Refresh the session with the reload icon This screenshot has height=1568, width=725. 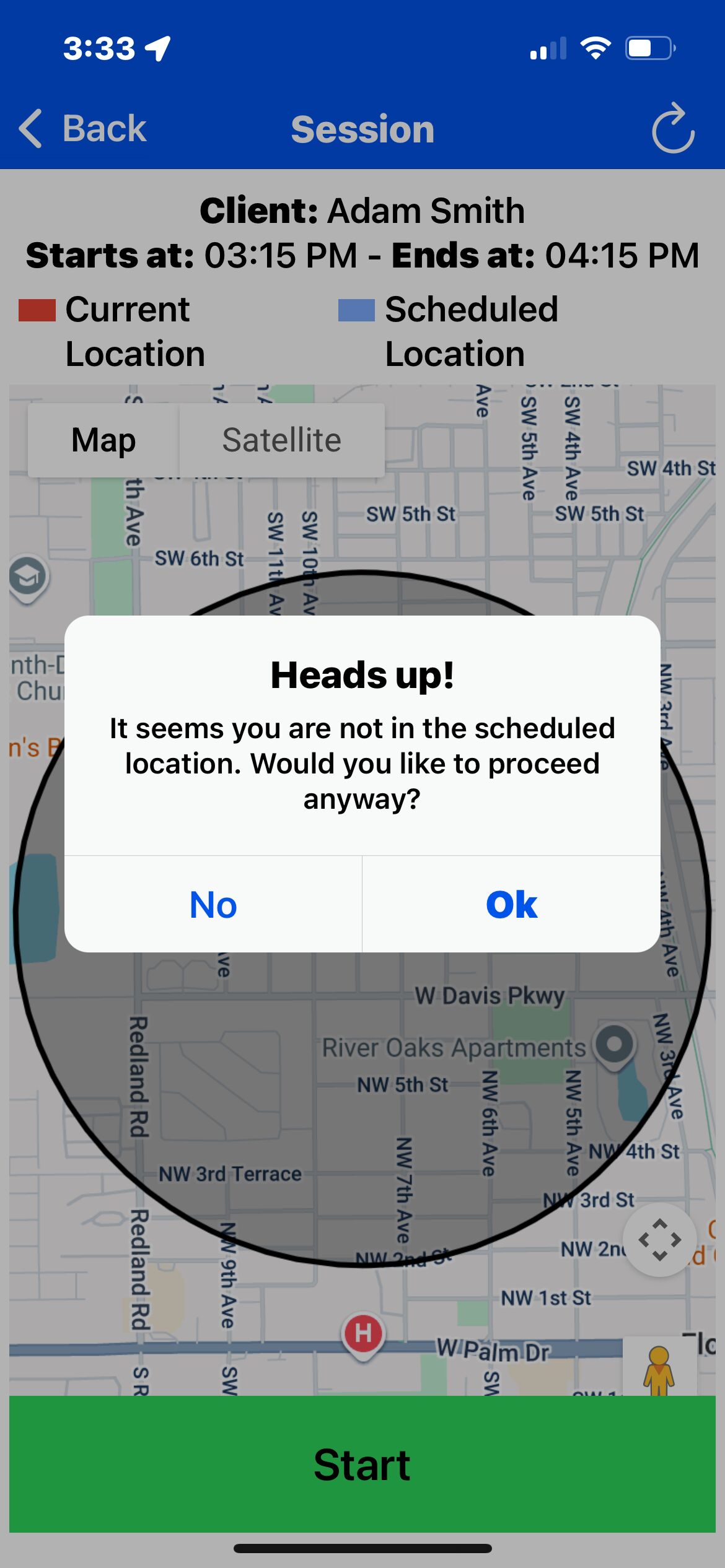click(x=672, y=129)
